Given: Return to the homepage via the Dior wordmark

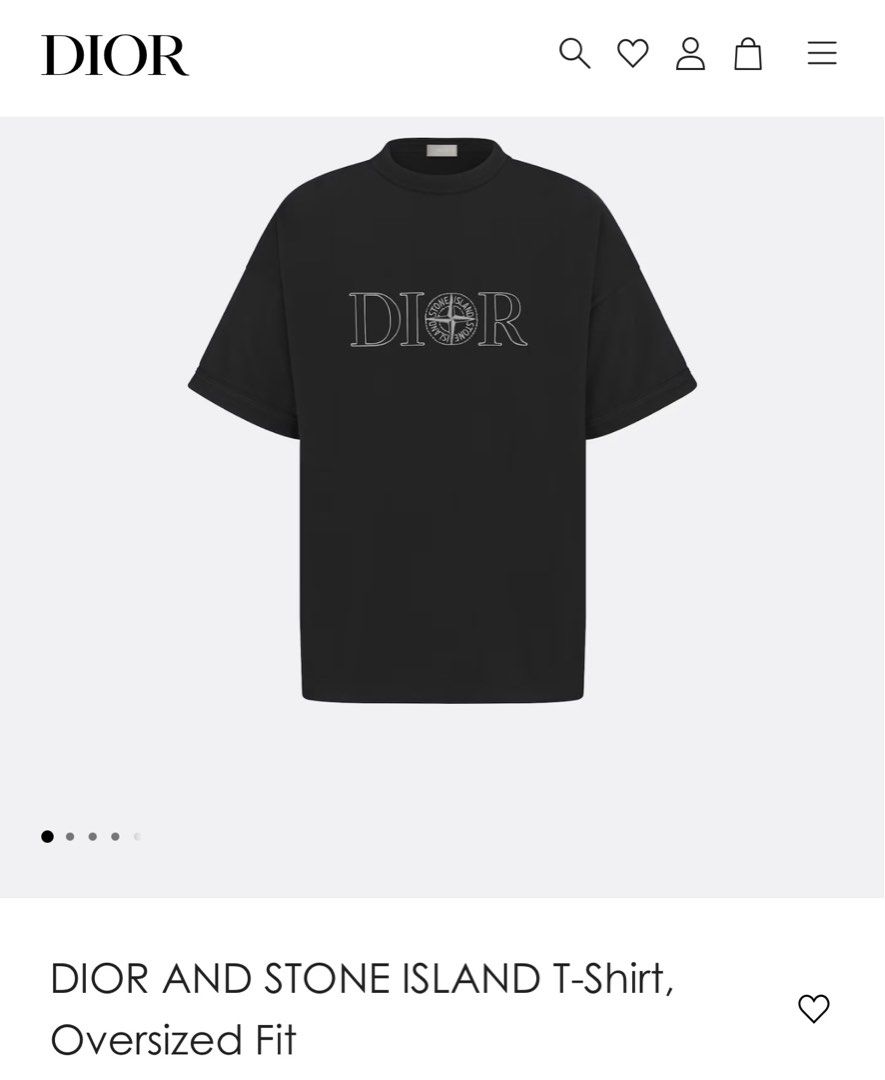Looking at the screenshot, I should coord(115,57).
